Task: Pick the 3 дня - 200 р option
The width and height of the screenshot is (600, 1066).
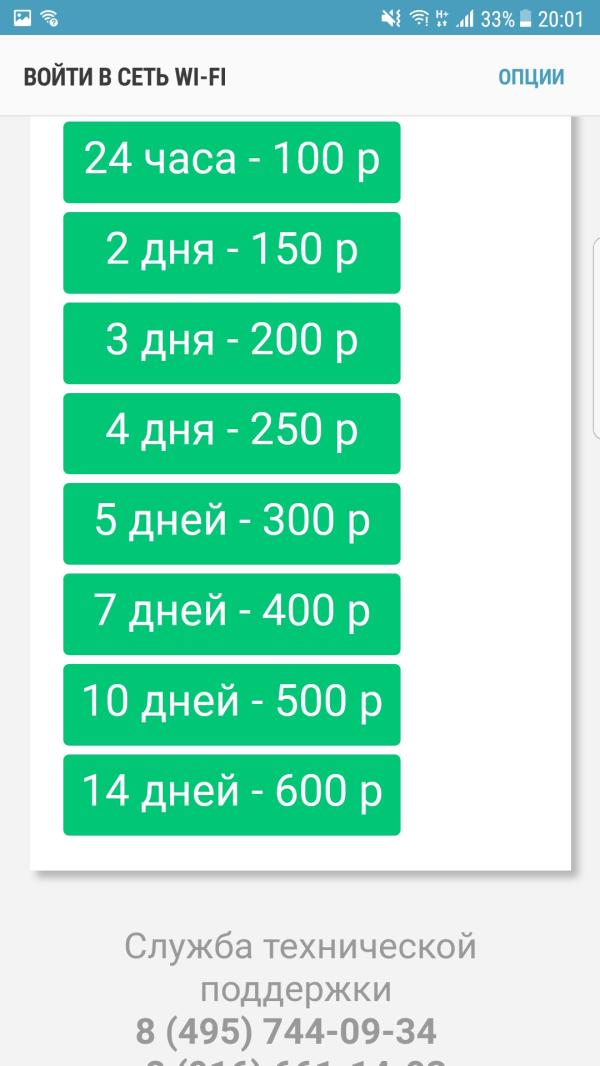Action: [x=232, y=343]
